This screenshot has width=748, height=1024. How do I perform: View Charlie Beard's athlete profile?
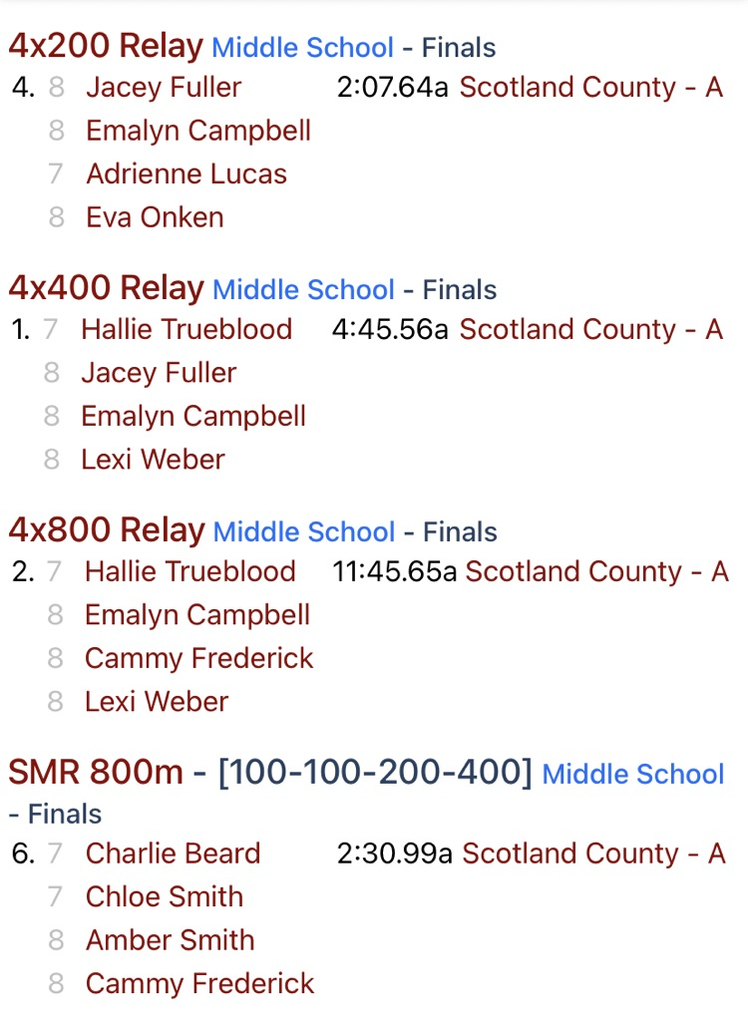(173, 854)
